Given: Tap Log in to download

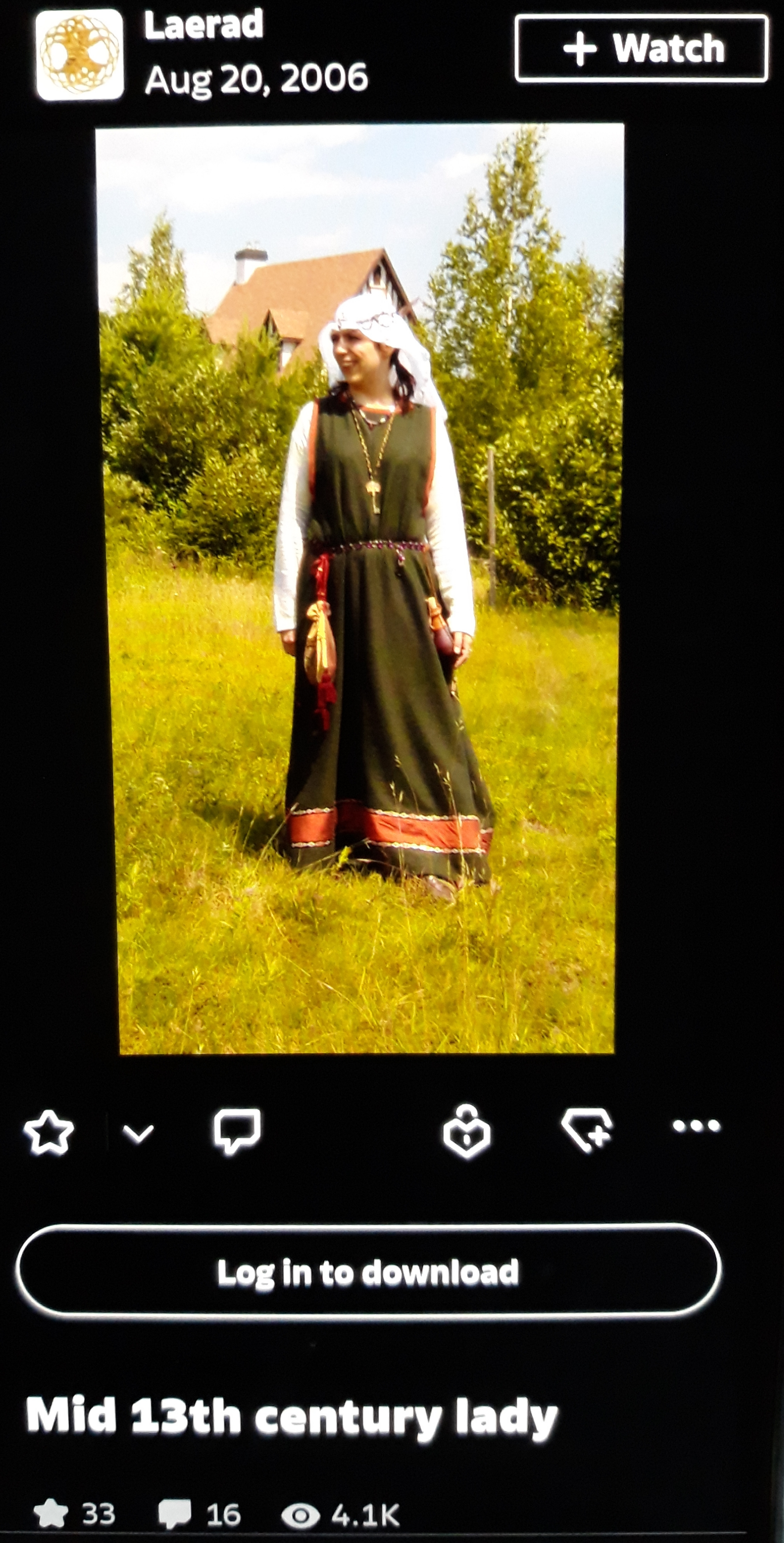Looking at the screenshot, I should coord(368,1272).
